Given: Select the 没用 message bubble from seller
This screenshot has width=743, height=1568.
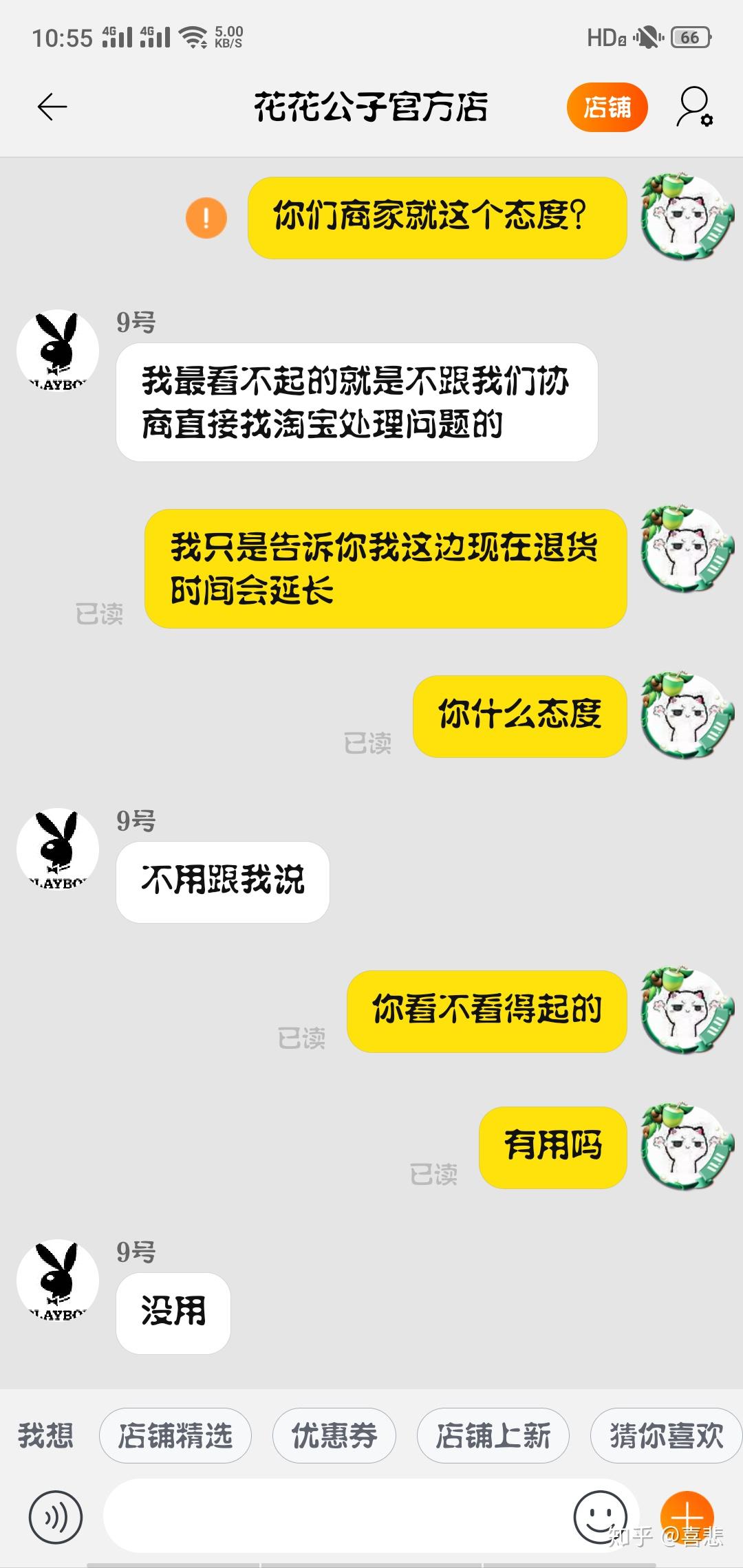Looking at the screenshot, I should [173, 1309].
